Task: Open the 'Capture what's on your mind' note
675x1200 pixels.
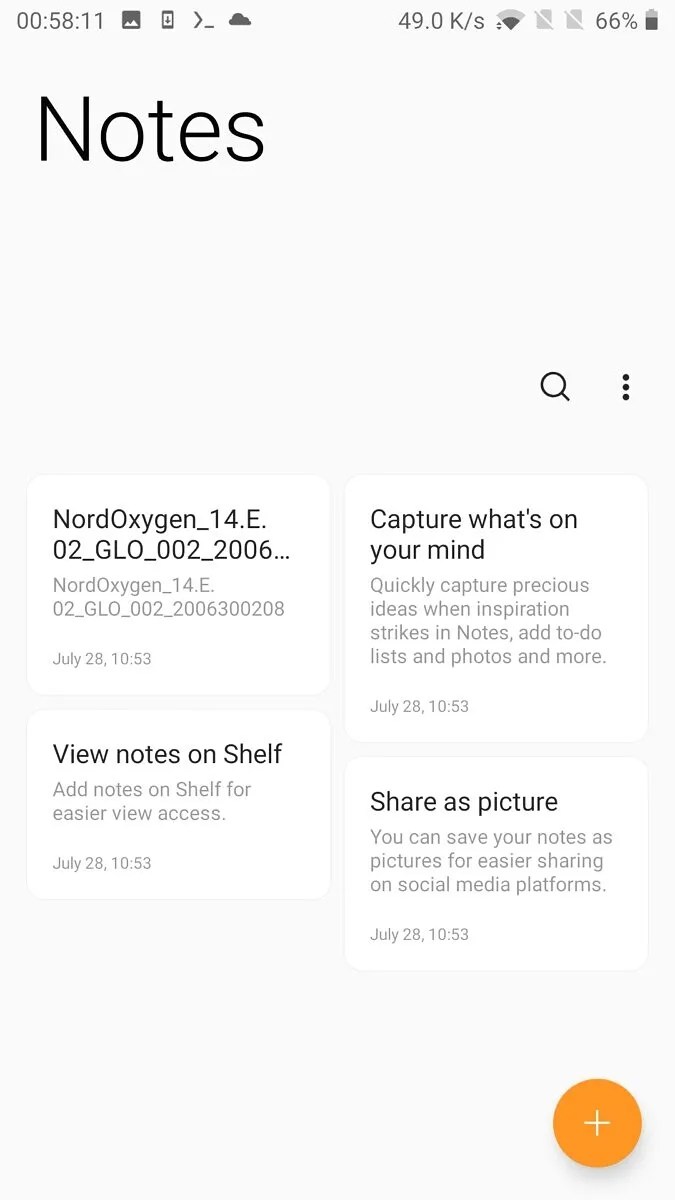Action: (496, 608)
